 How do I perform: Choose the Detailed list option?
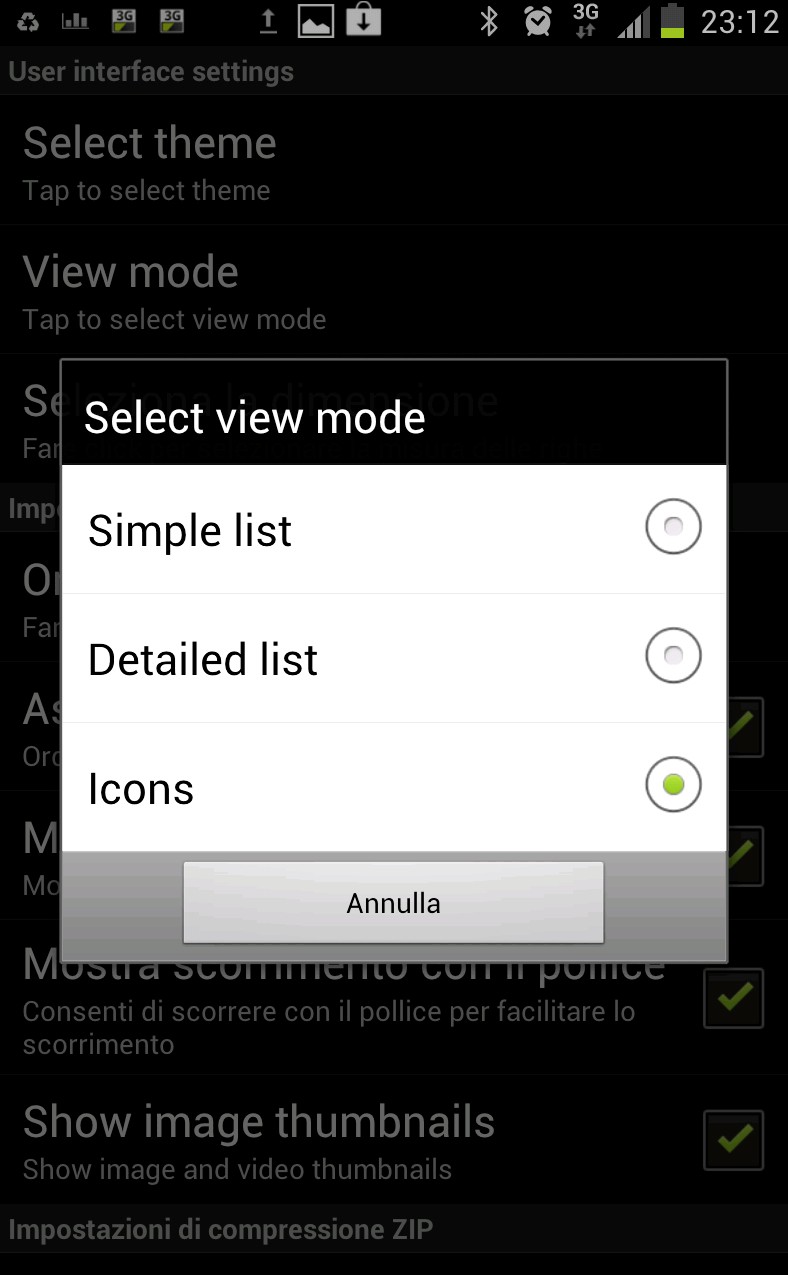pyautogui.click(x=393, y=658)
